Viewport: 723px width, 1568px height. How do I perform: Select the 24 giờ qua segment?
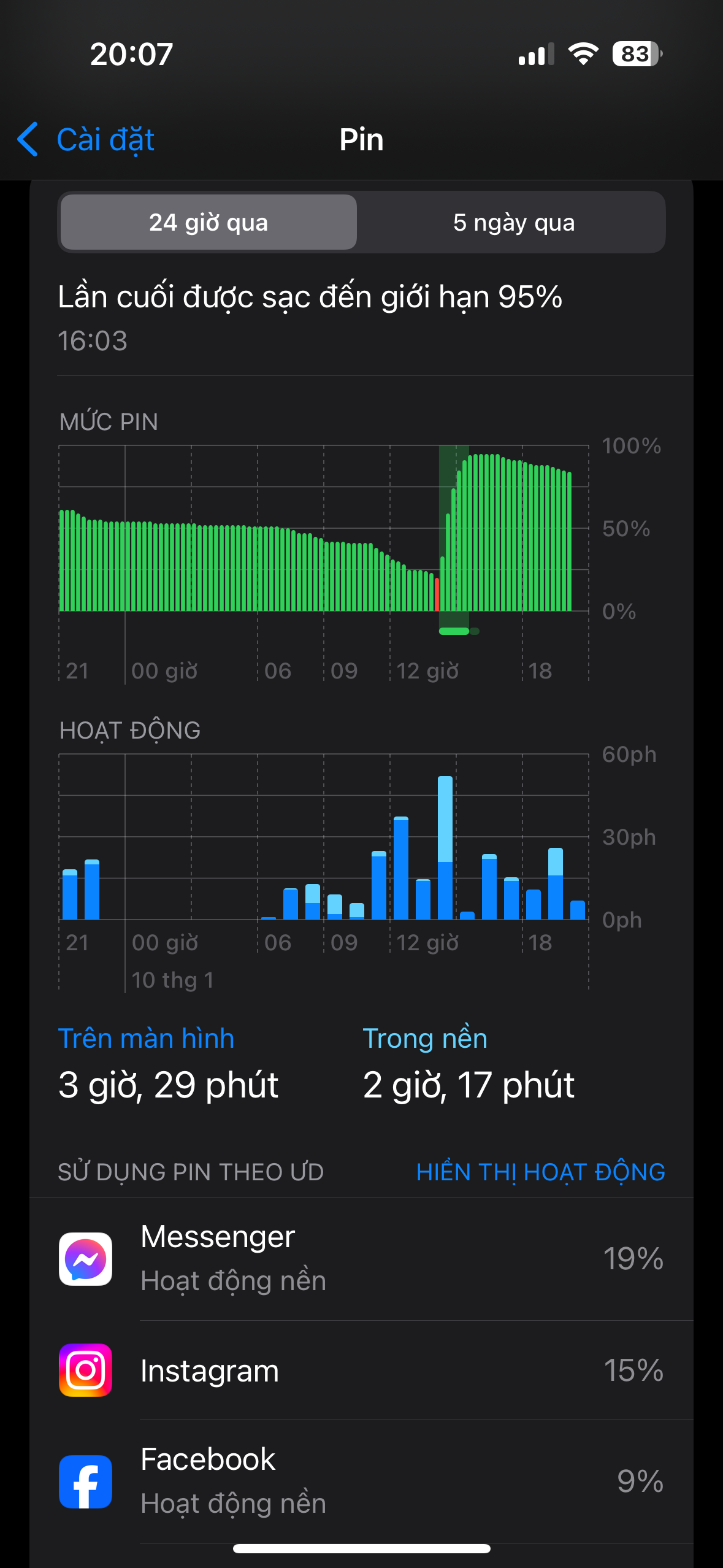pos(208,223)
